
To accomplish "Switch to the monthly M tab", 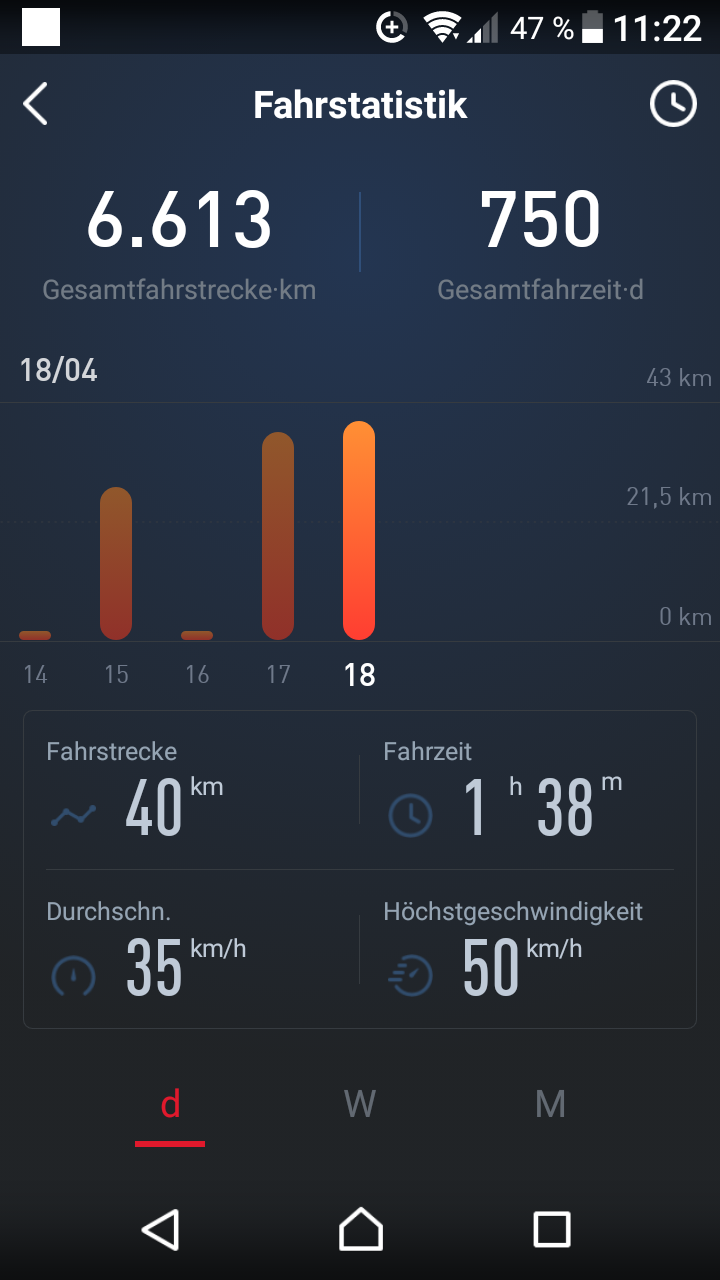I will 550,1104.
